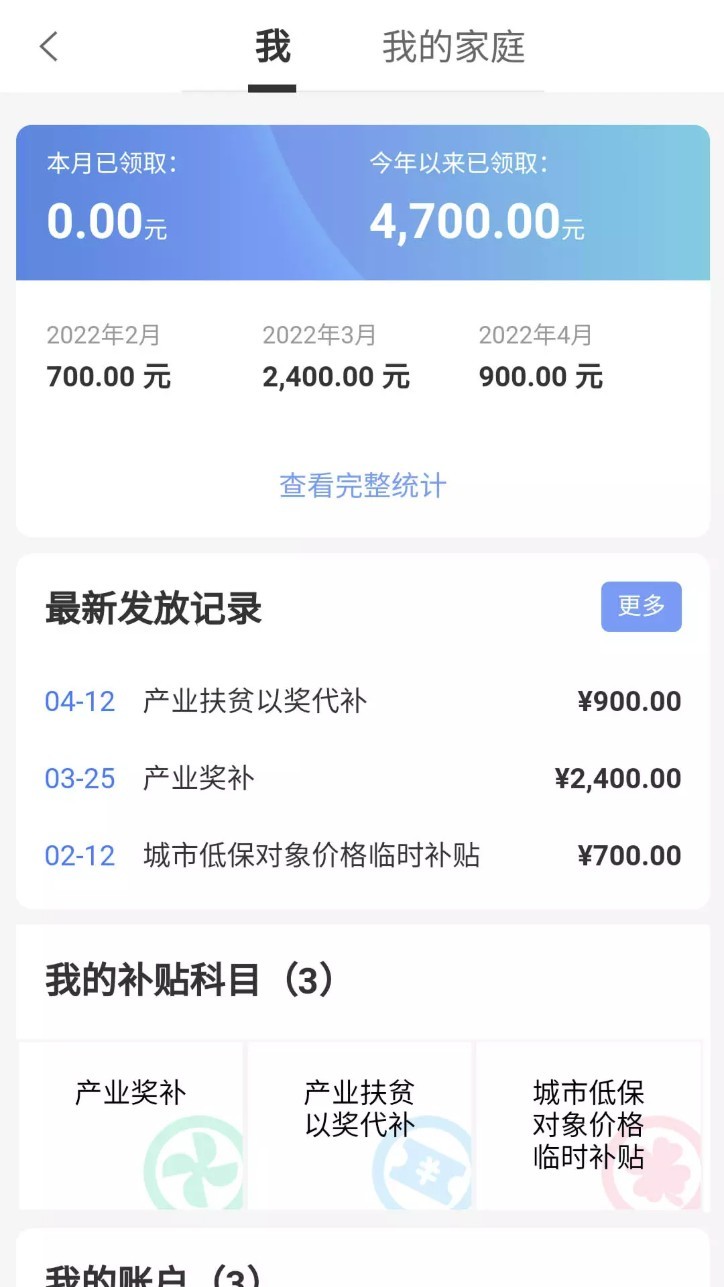Viewport: 724px width, 1287px height.
Task: Open the 产业奖补 subsidy category card
Action: [x=130, y=1125]
